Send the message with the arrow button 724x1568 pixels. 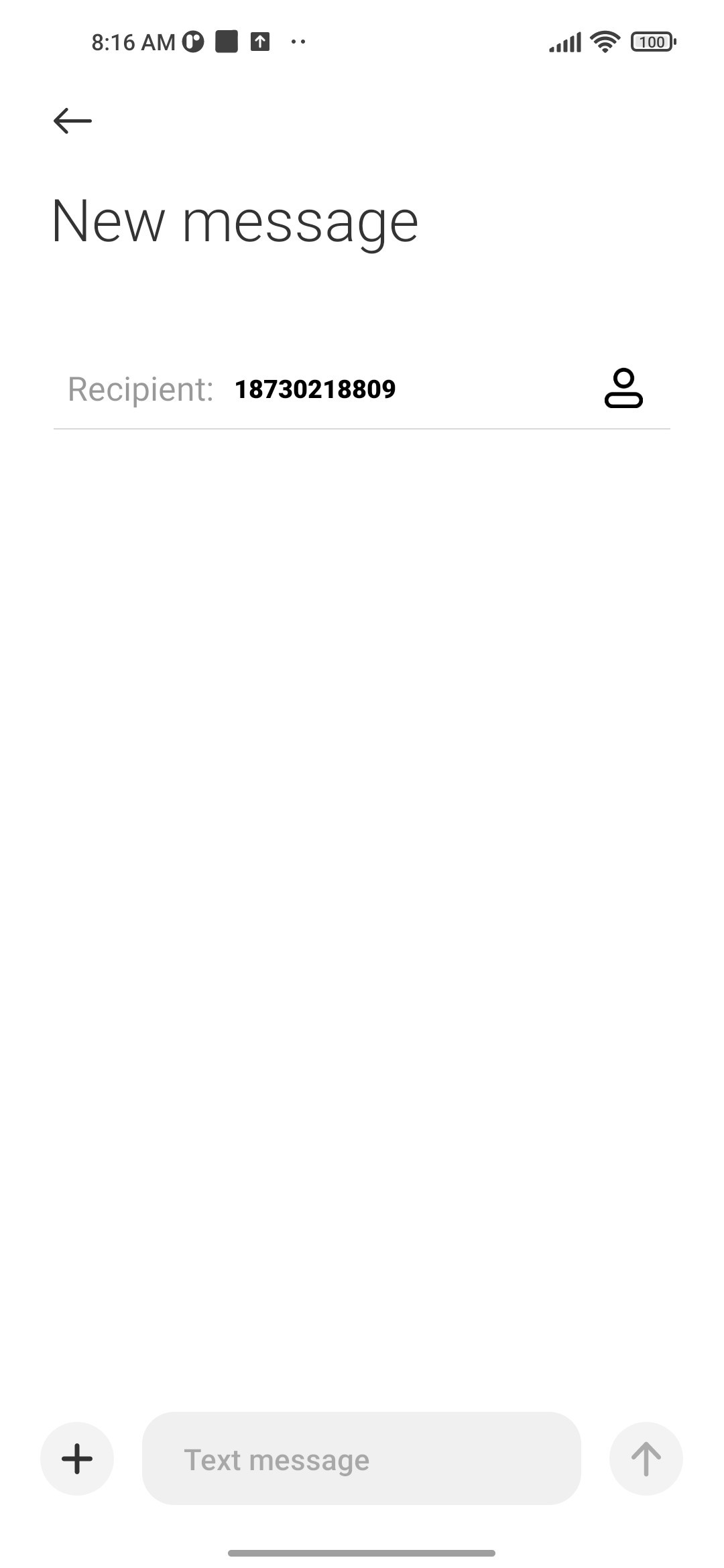(646, 1459)
